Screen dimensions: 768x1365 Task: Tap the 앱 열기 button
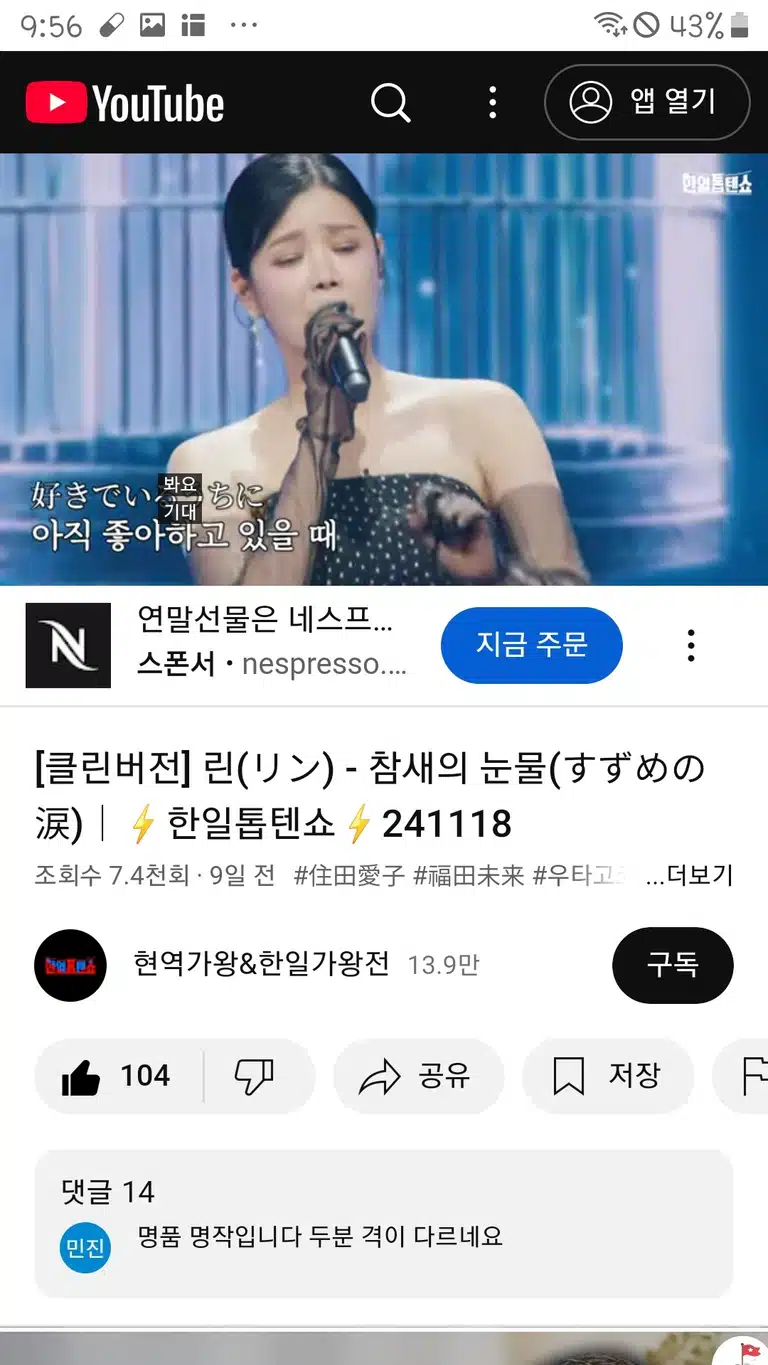point(647,102)
